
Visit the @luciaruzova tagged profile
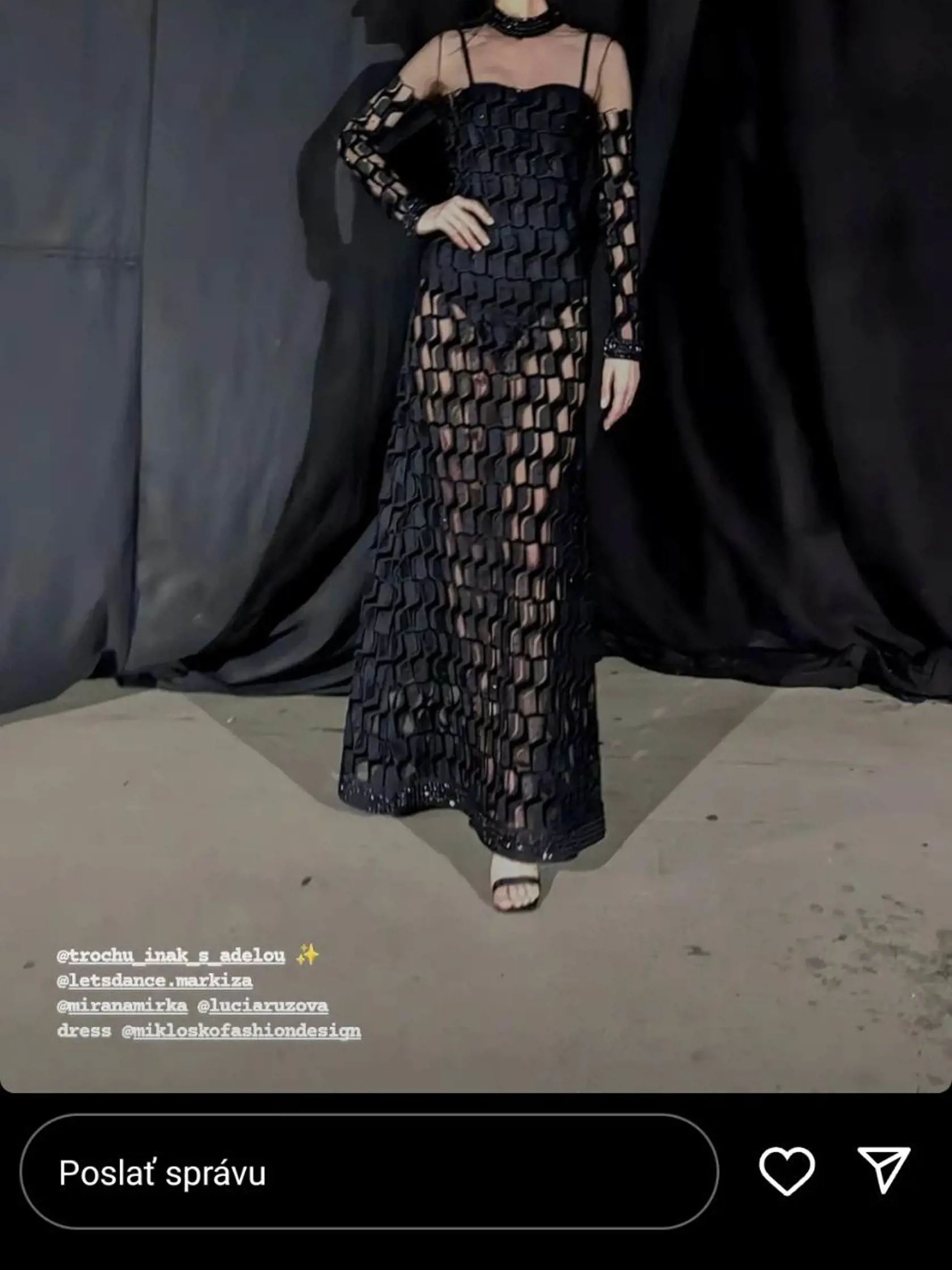(x=263, y=1006)
